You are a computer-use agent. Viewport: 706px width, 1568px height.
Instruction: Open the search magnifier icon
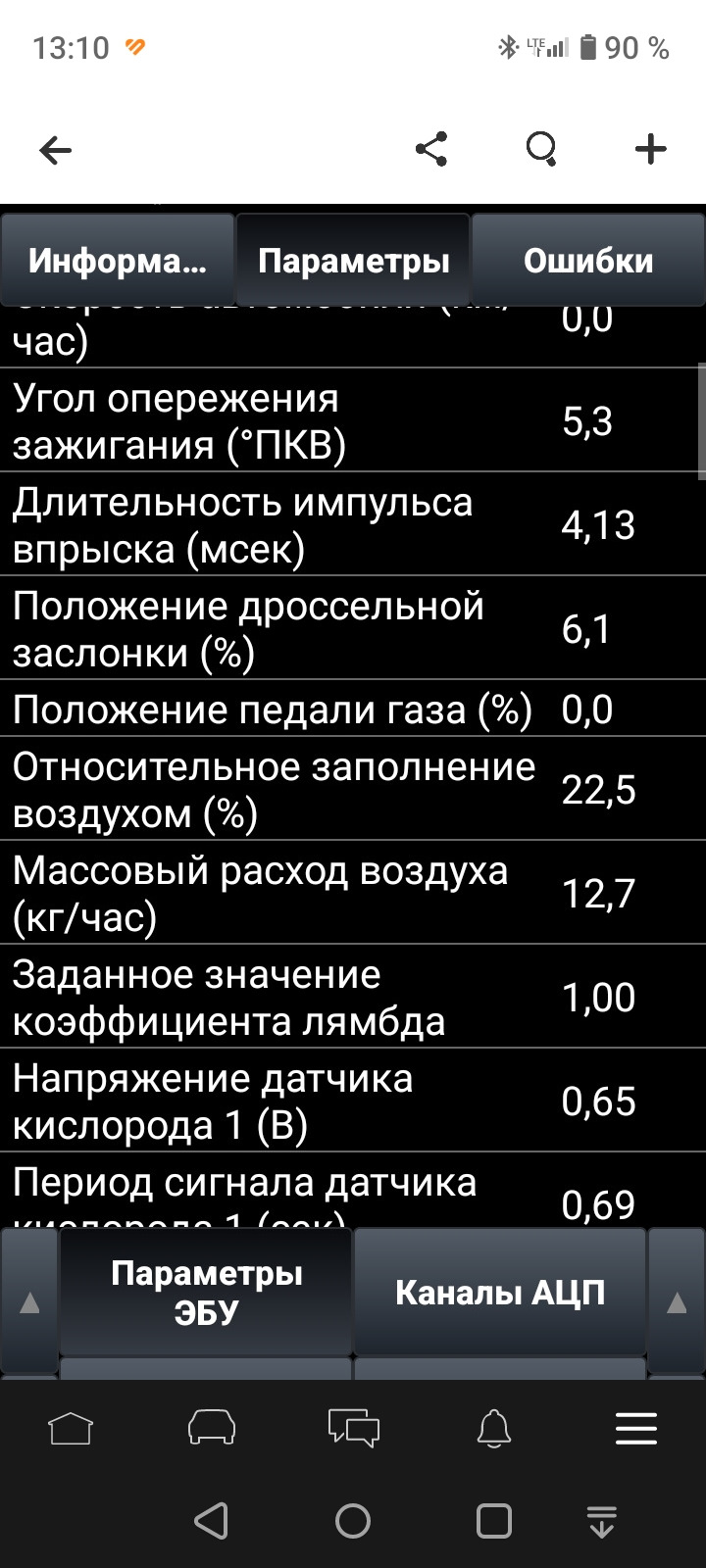click(541, 149)
